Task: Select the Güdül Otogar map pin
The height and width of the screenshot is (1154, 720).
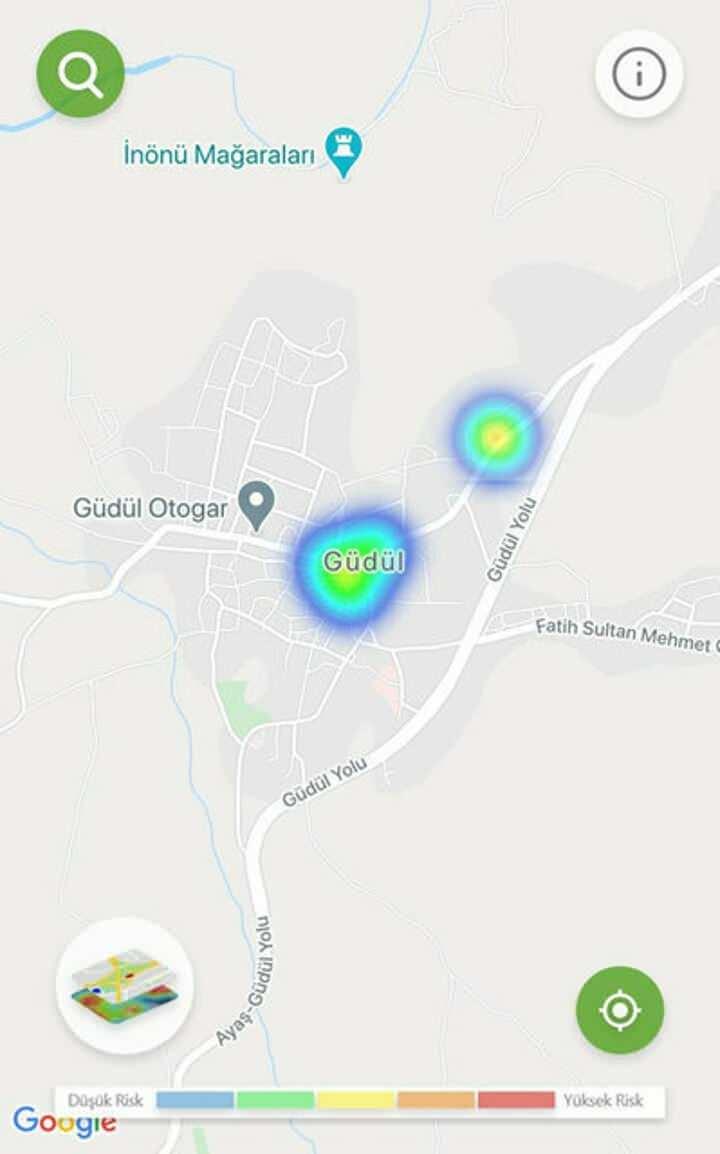Action: pos(258,505)
